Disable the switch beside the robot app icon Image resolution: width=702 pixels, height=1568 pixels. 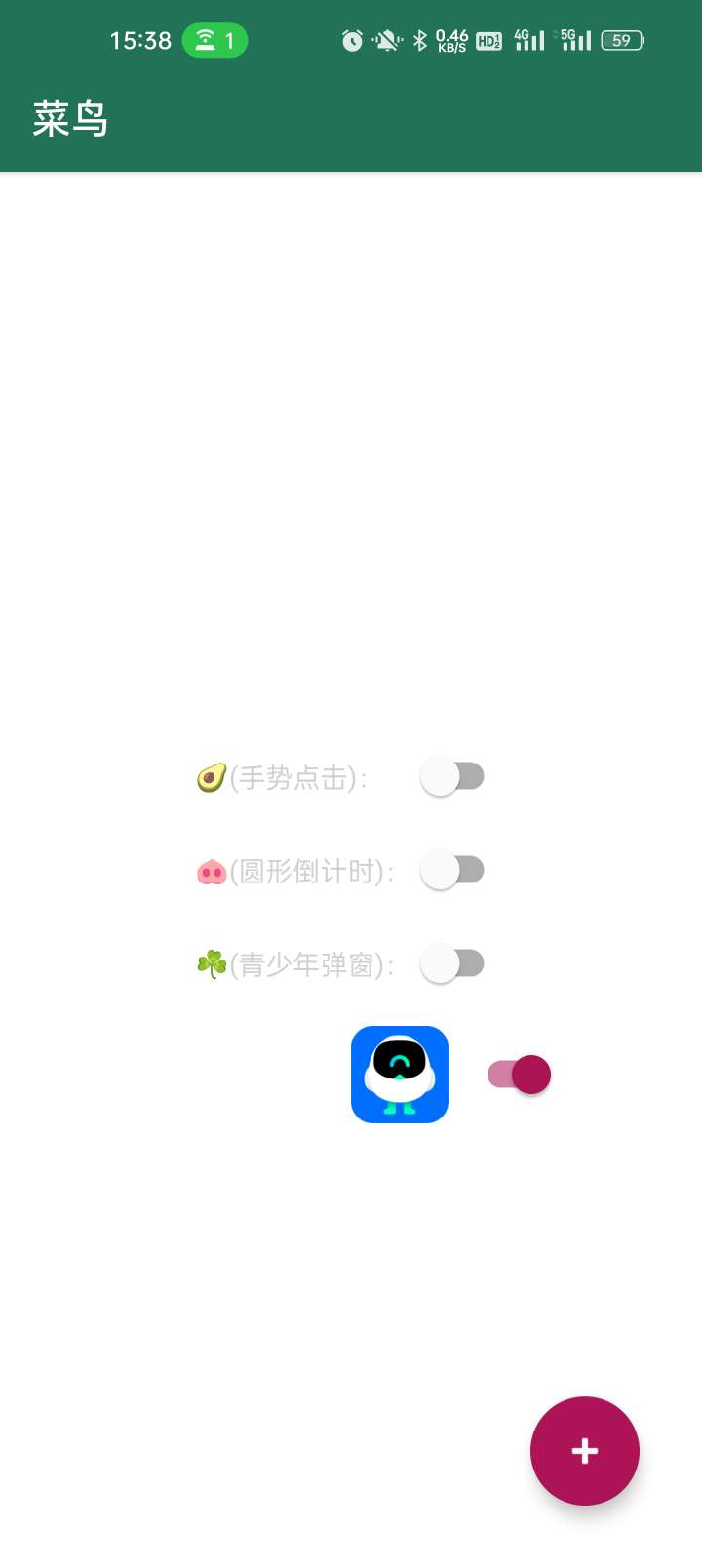(x=519, y=1075)
